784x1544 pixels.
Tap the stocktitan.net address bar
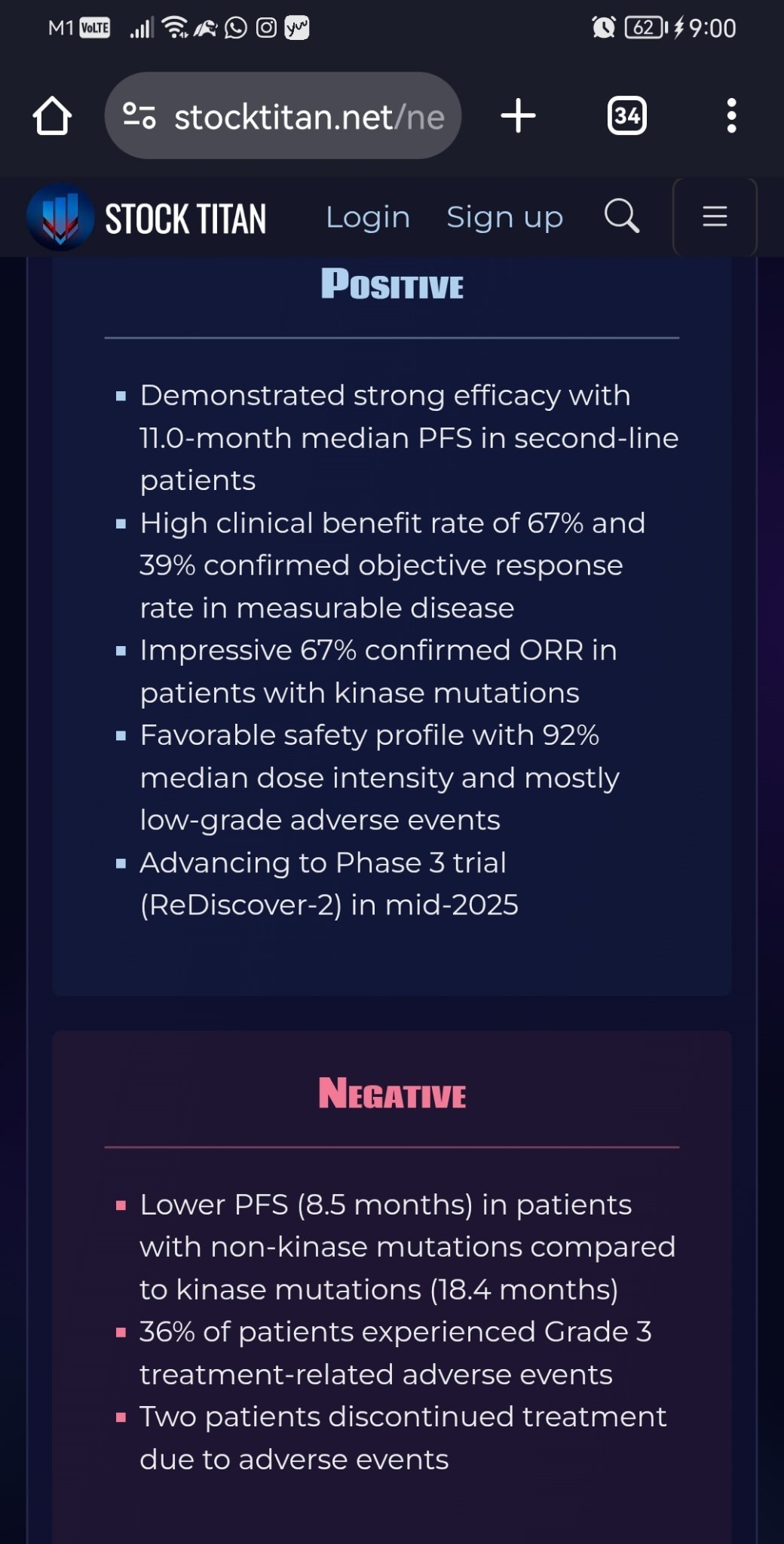(x=283, y=115)
